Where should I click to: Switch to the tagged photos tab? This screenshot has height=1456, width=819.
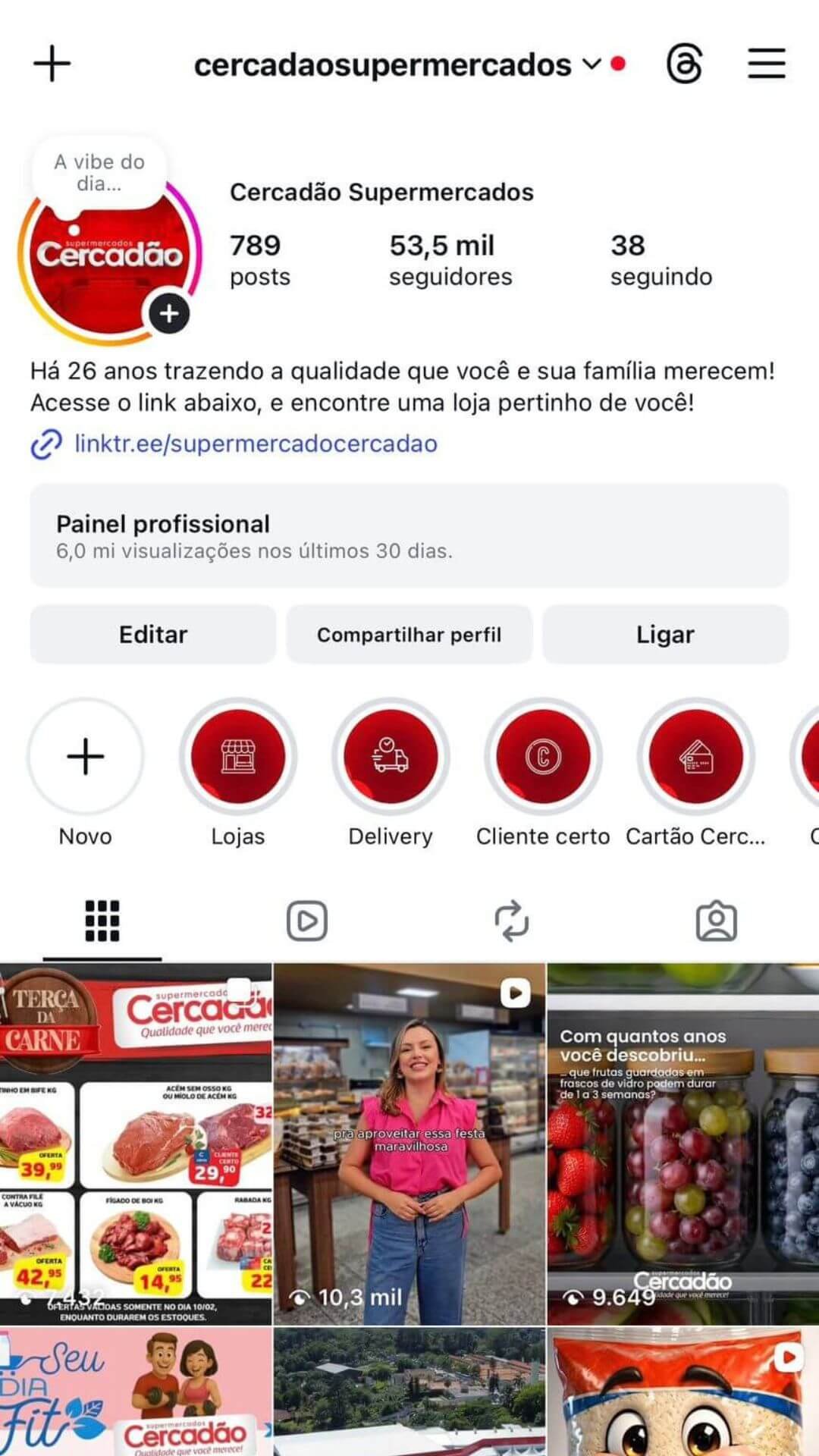pos(716,921)
